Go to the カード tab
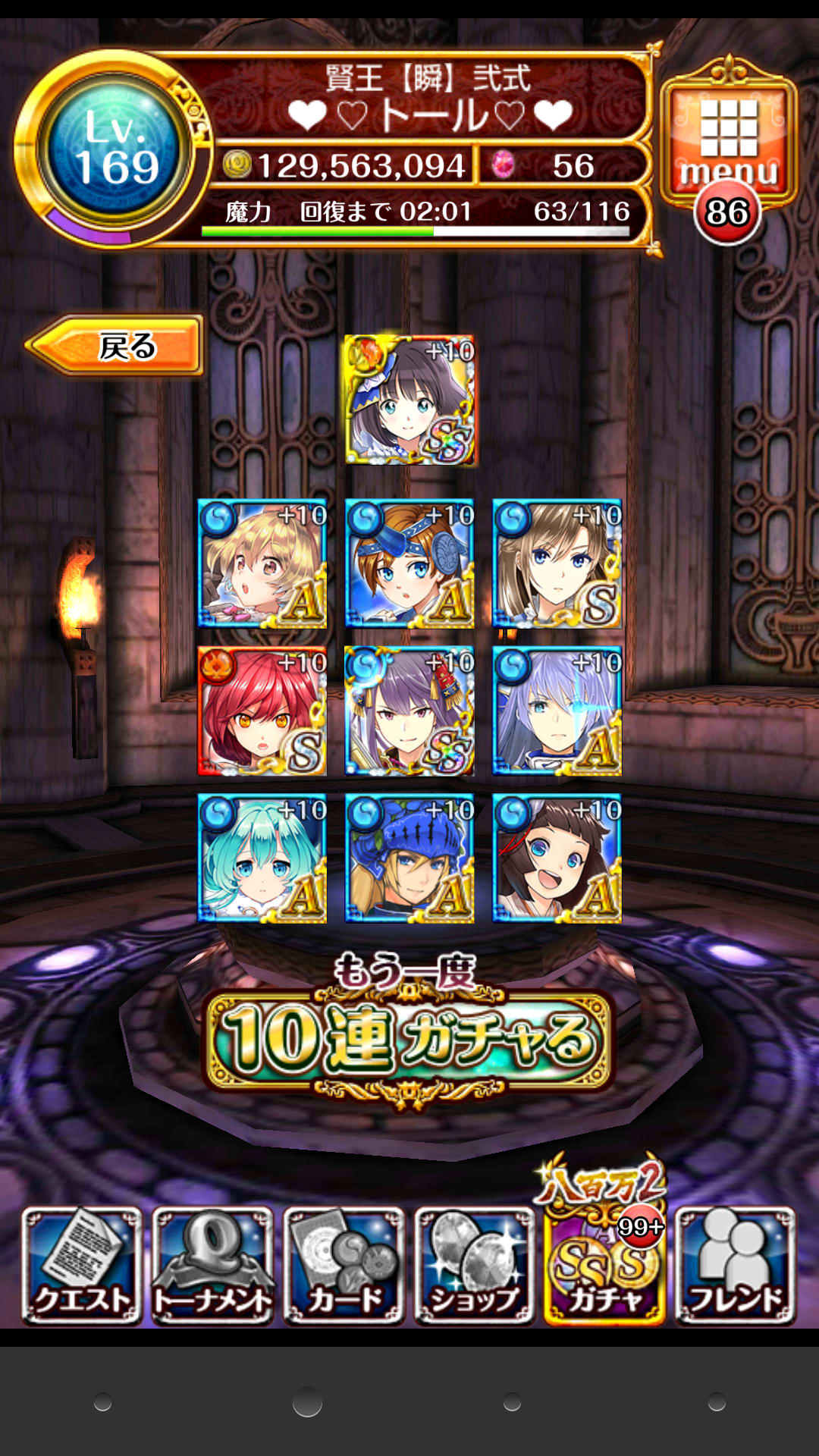 [344, 1266]
